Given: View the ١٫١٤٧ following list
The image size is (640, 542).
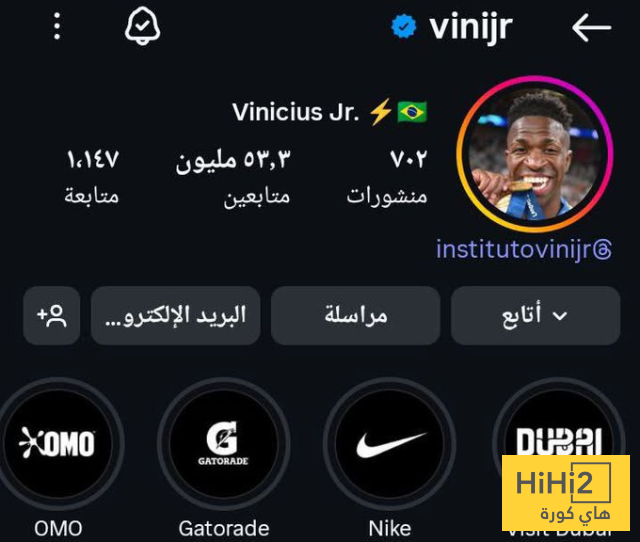Looking at the screenshot, I should (92, 177).
